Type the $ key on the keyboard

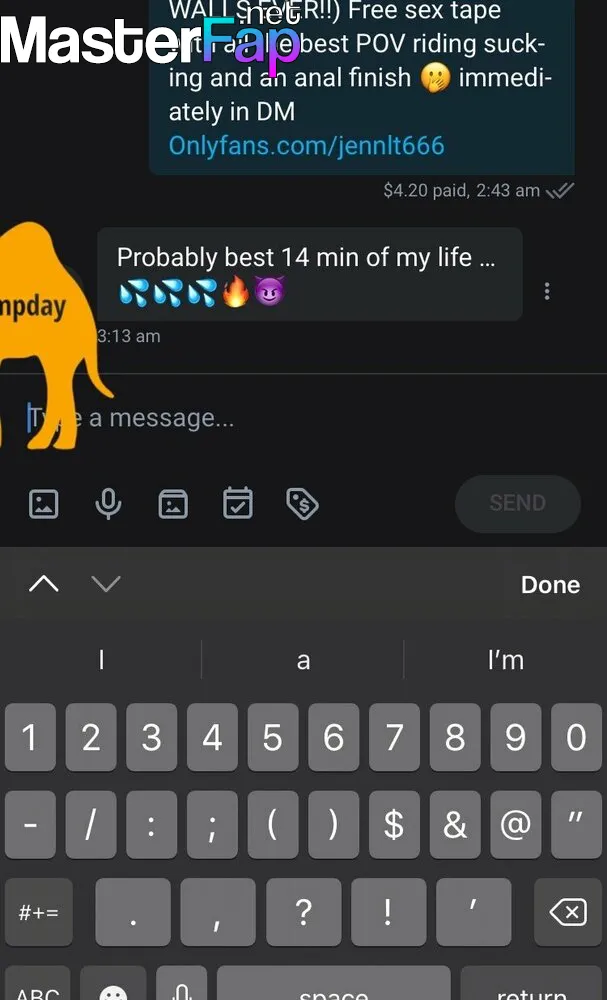pyautogui.click(x=393, y=825)
